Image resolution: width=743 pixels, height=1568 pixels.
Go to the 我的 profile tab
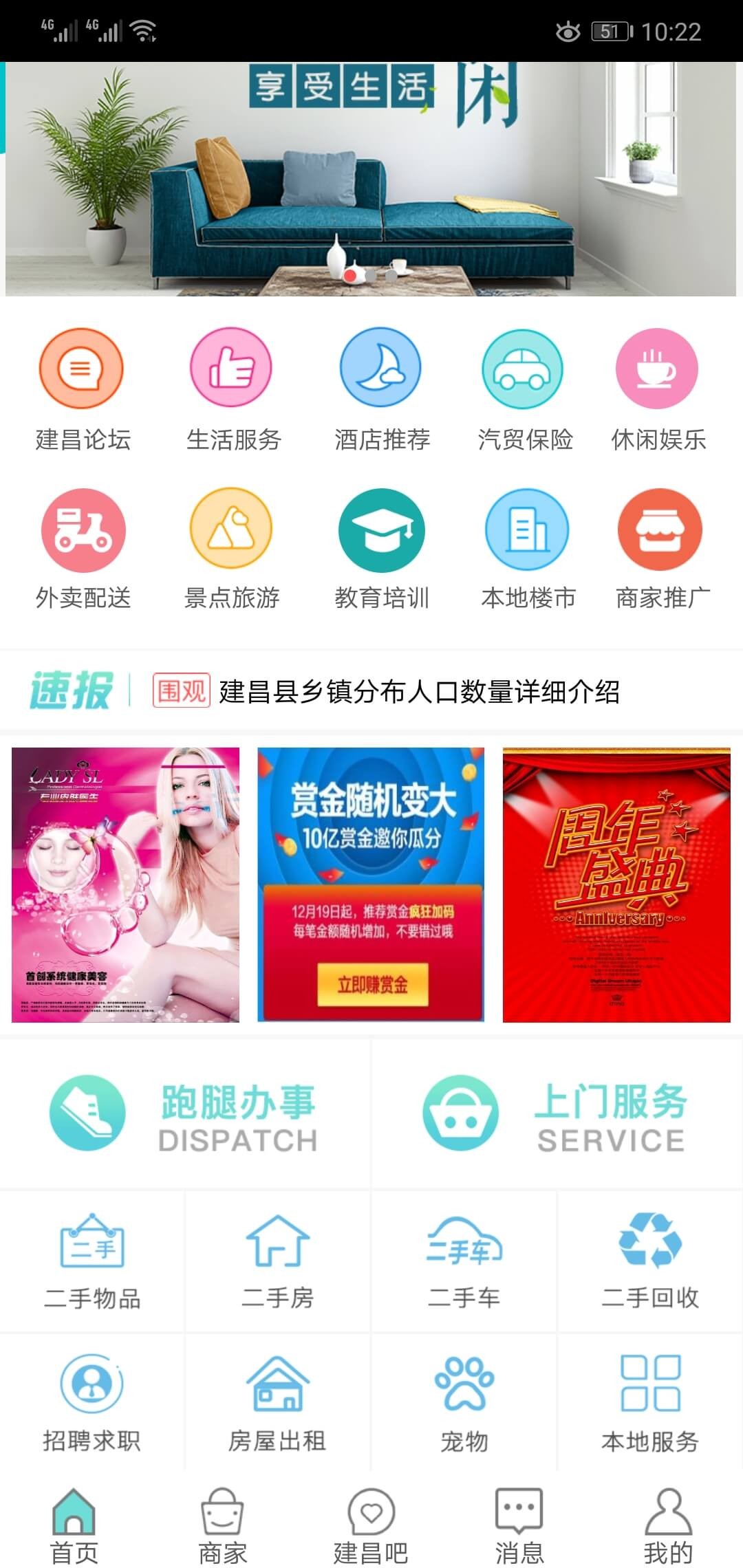(668, 1525)
